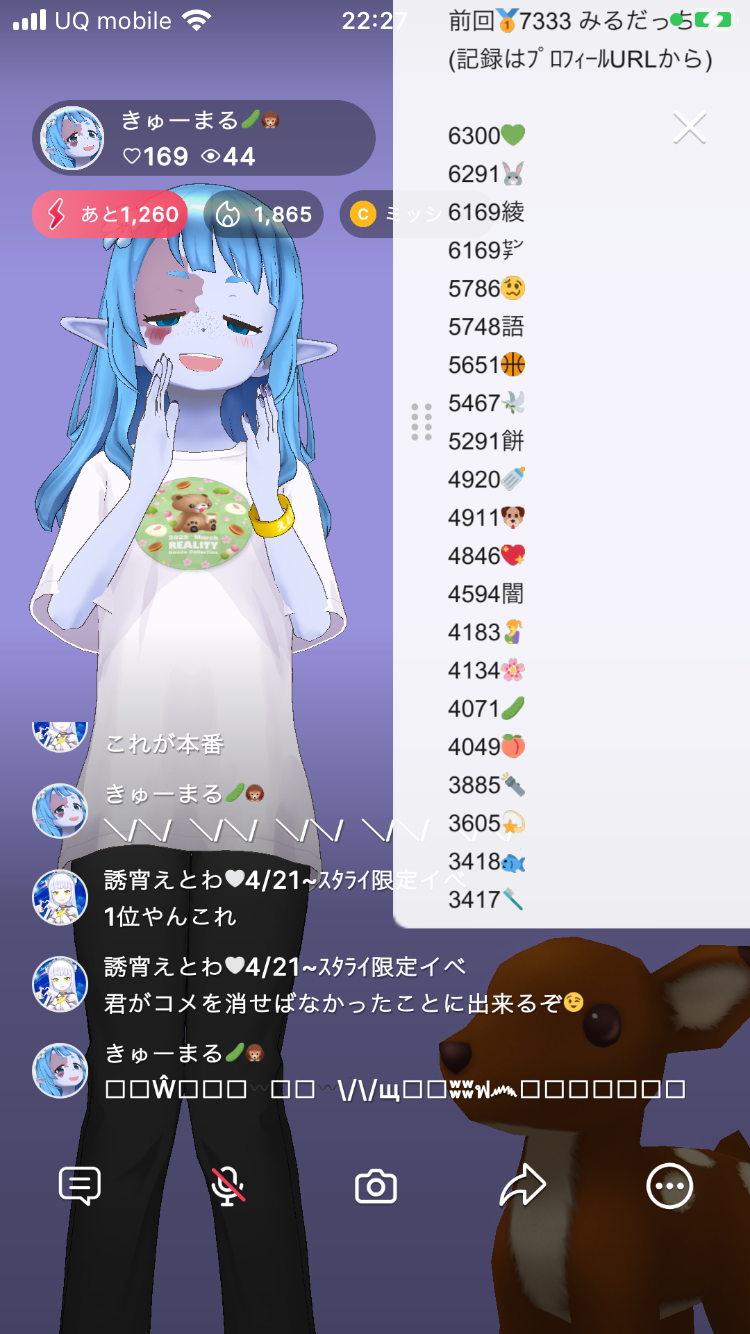Take a snapshot with the camera icon
This screenshot has height=1334, width=750.
pos(376,1187)
